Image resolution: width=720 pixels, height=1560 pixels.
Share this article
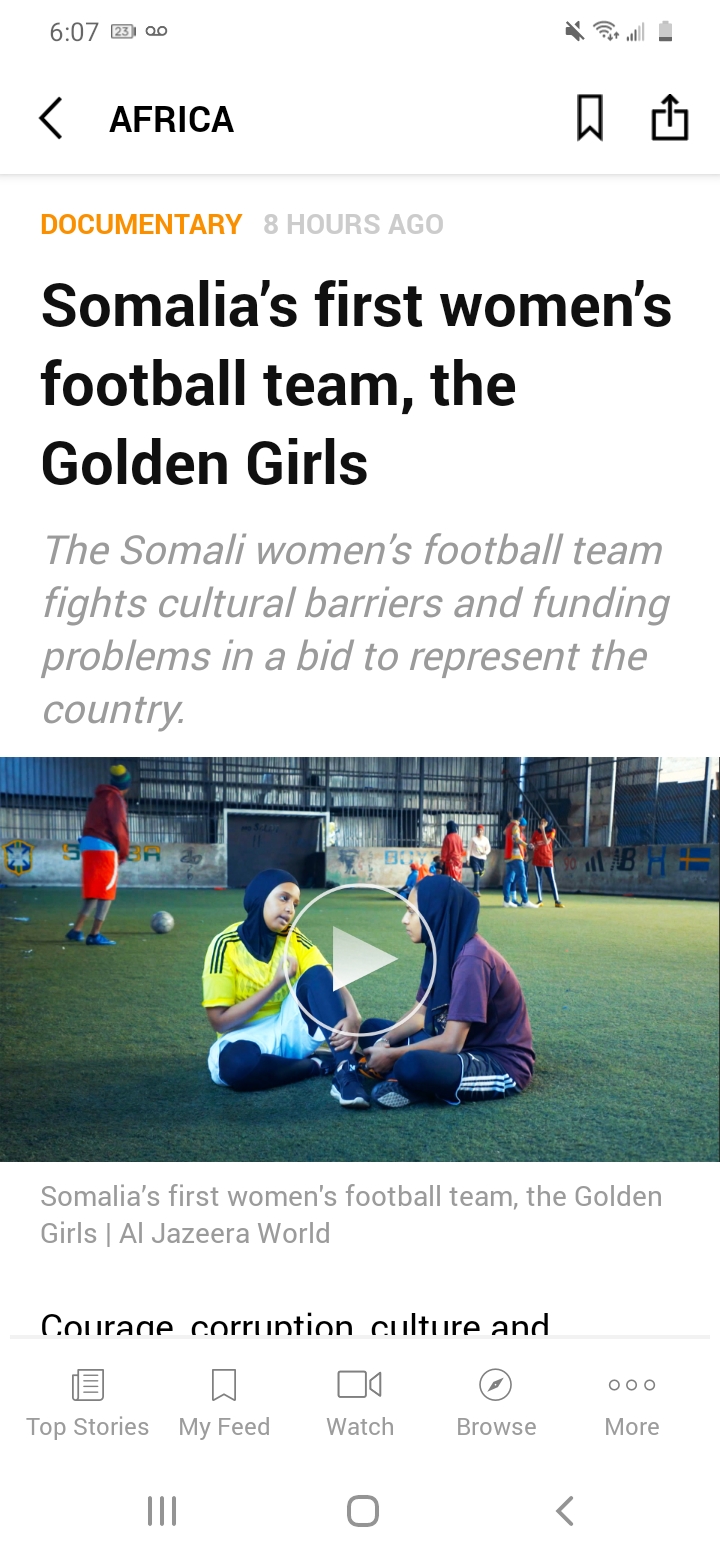pyautogui.click(x=670, y=118)
